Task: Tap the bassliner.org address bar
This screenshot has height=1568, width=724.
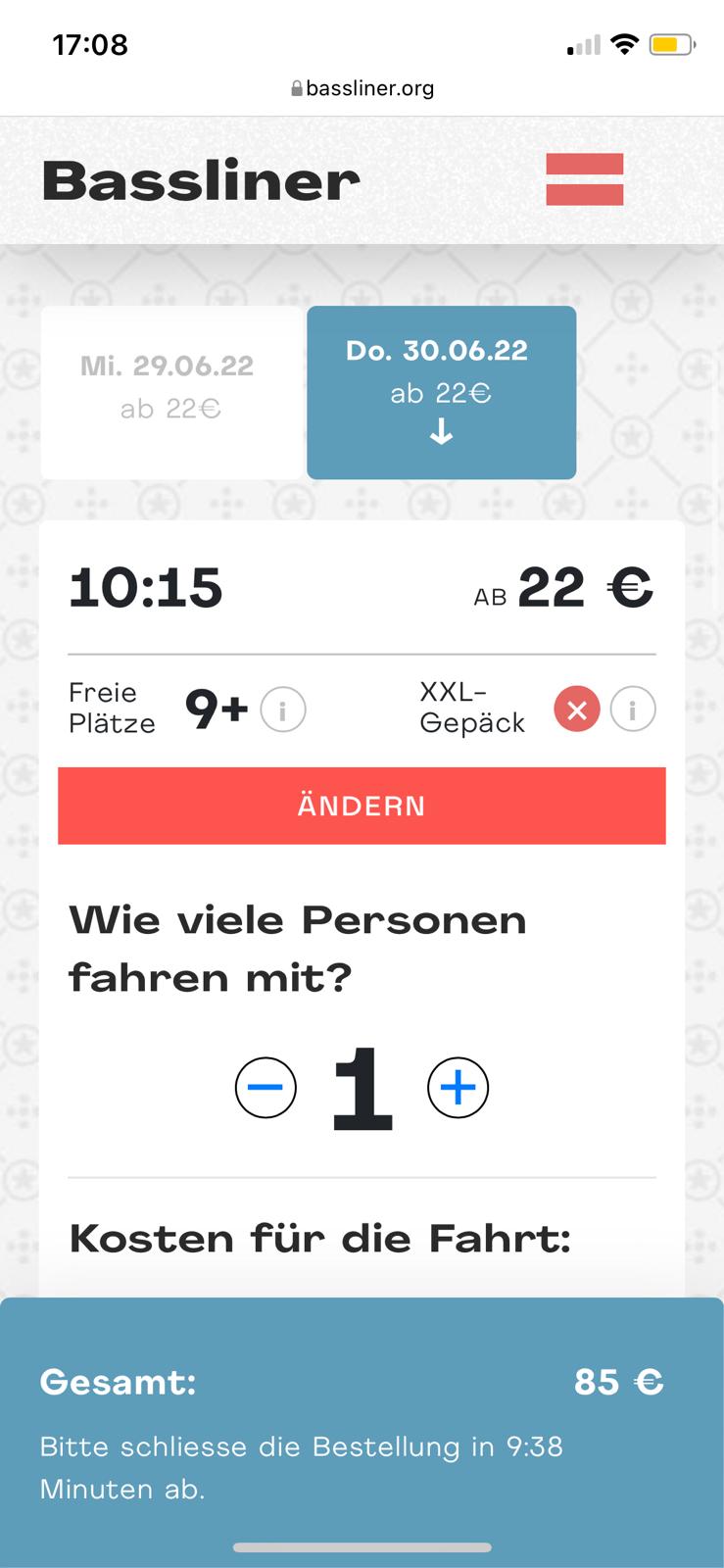Action: (x=362, y=88)
